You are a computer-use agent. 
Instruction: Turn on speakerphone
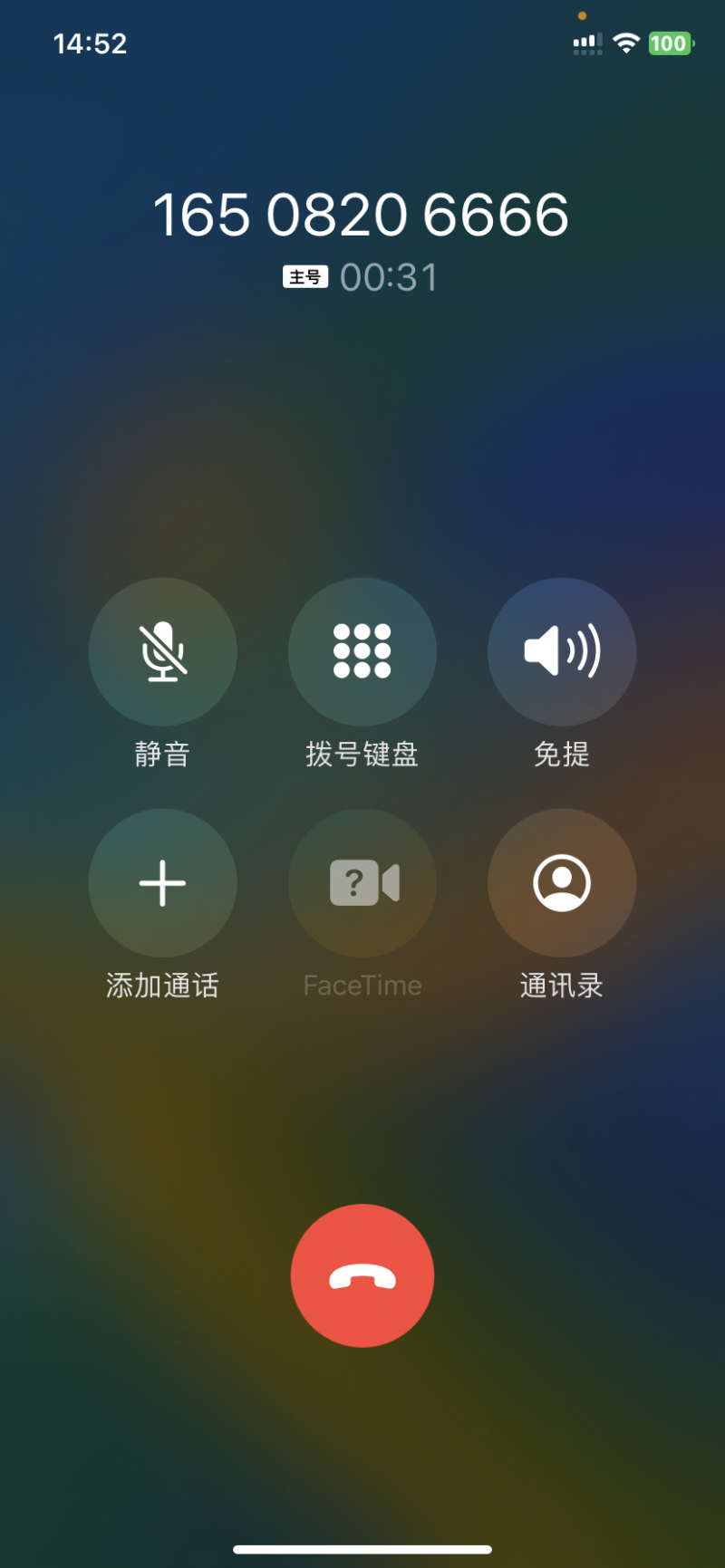tap(562, 651)
